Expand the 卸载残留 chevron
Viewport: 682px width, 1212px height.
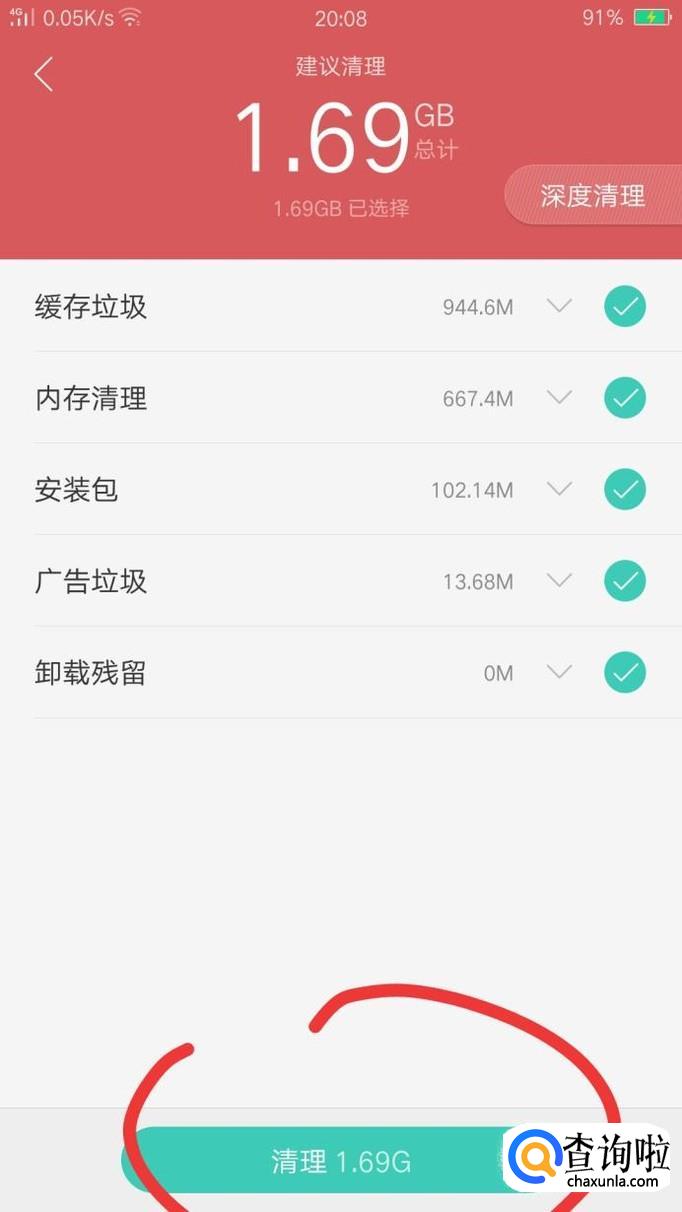point(560,672)
